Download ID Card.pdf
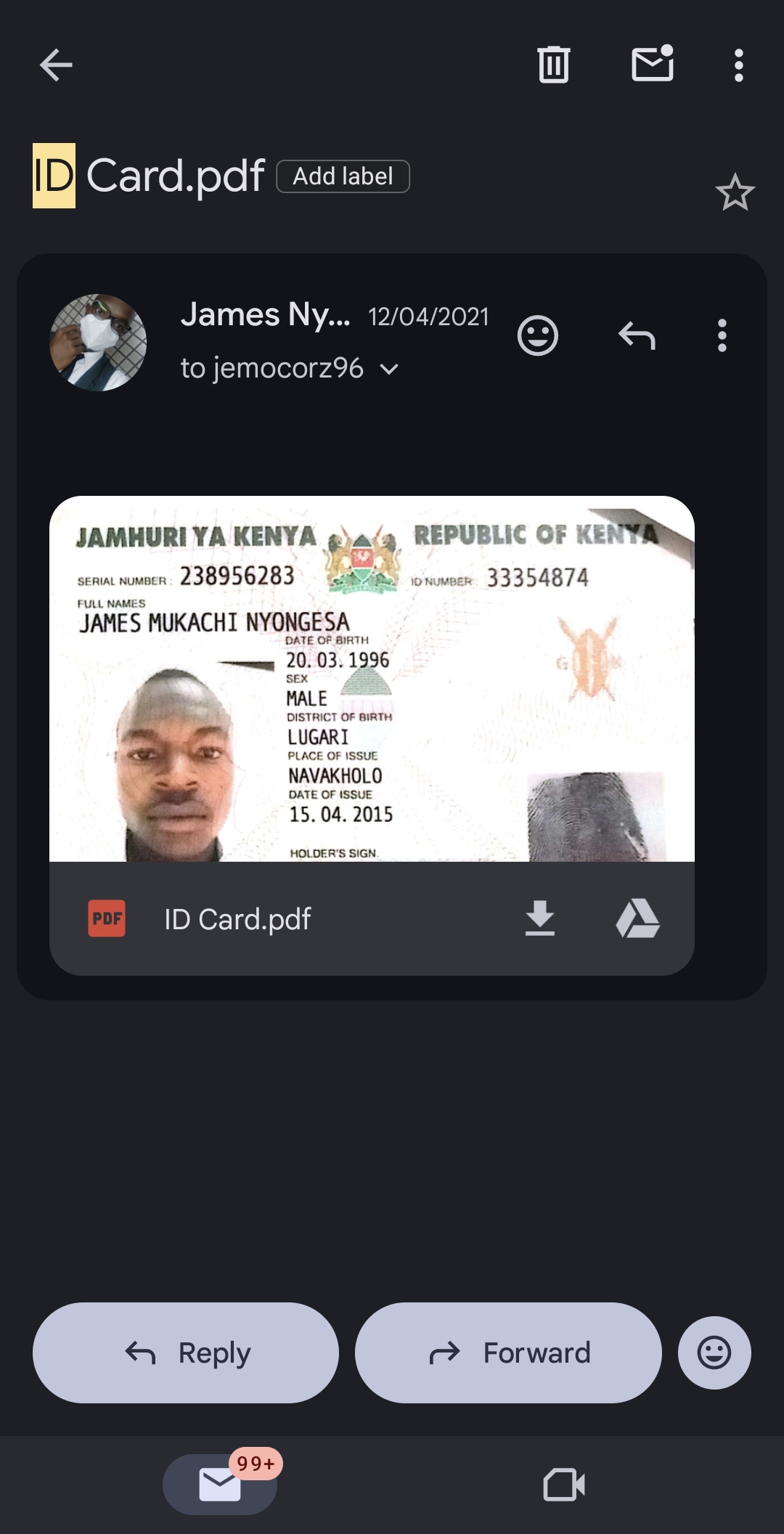 (x=539, y=918)
